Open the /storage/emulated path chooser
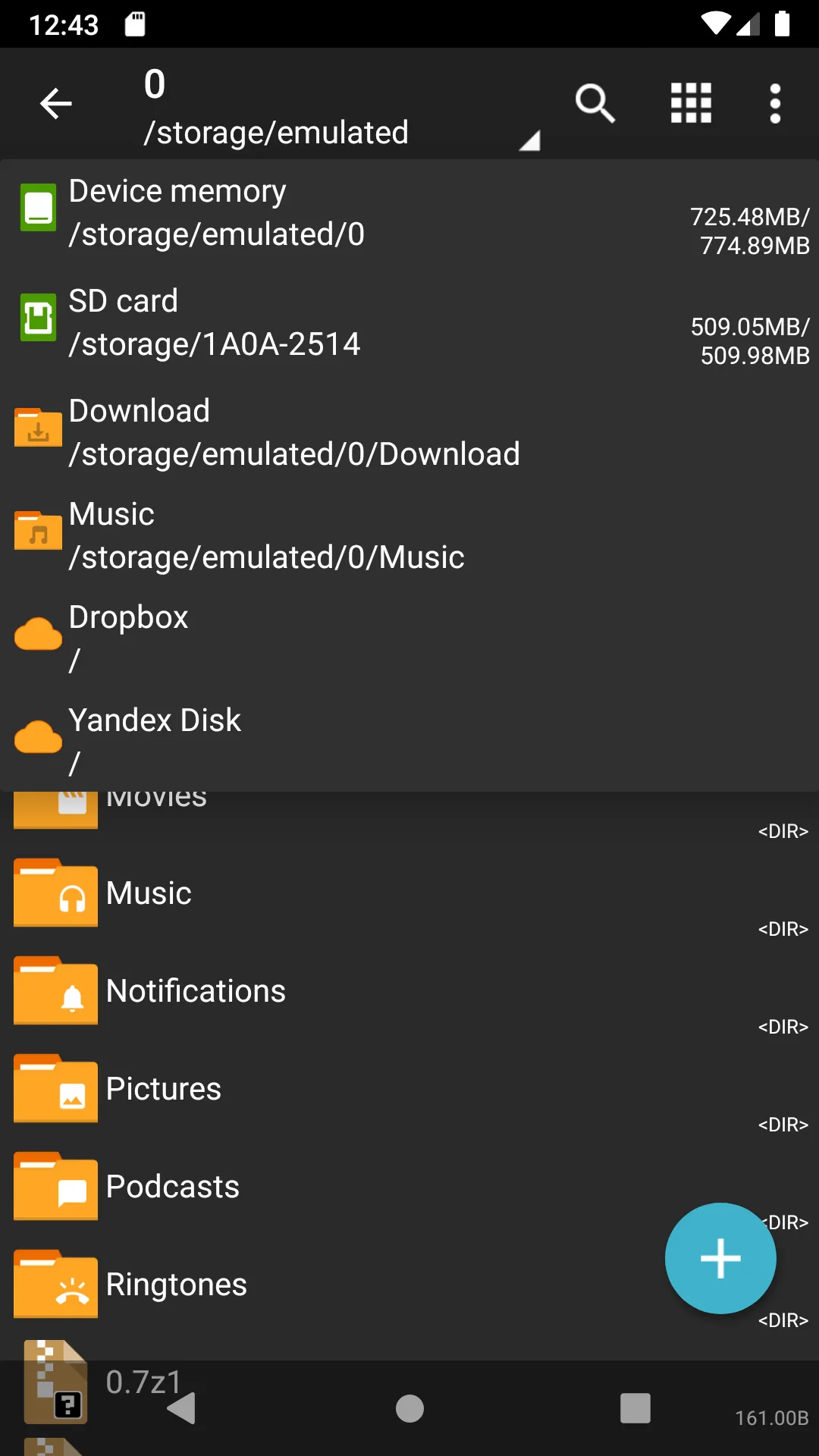This screenshot has height=1456, width=819. coord(277,133)
